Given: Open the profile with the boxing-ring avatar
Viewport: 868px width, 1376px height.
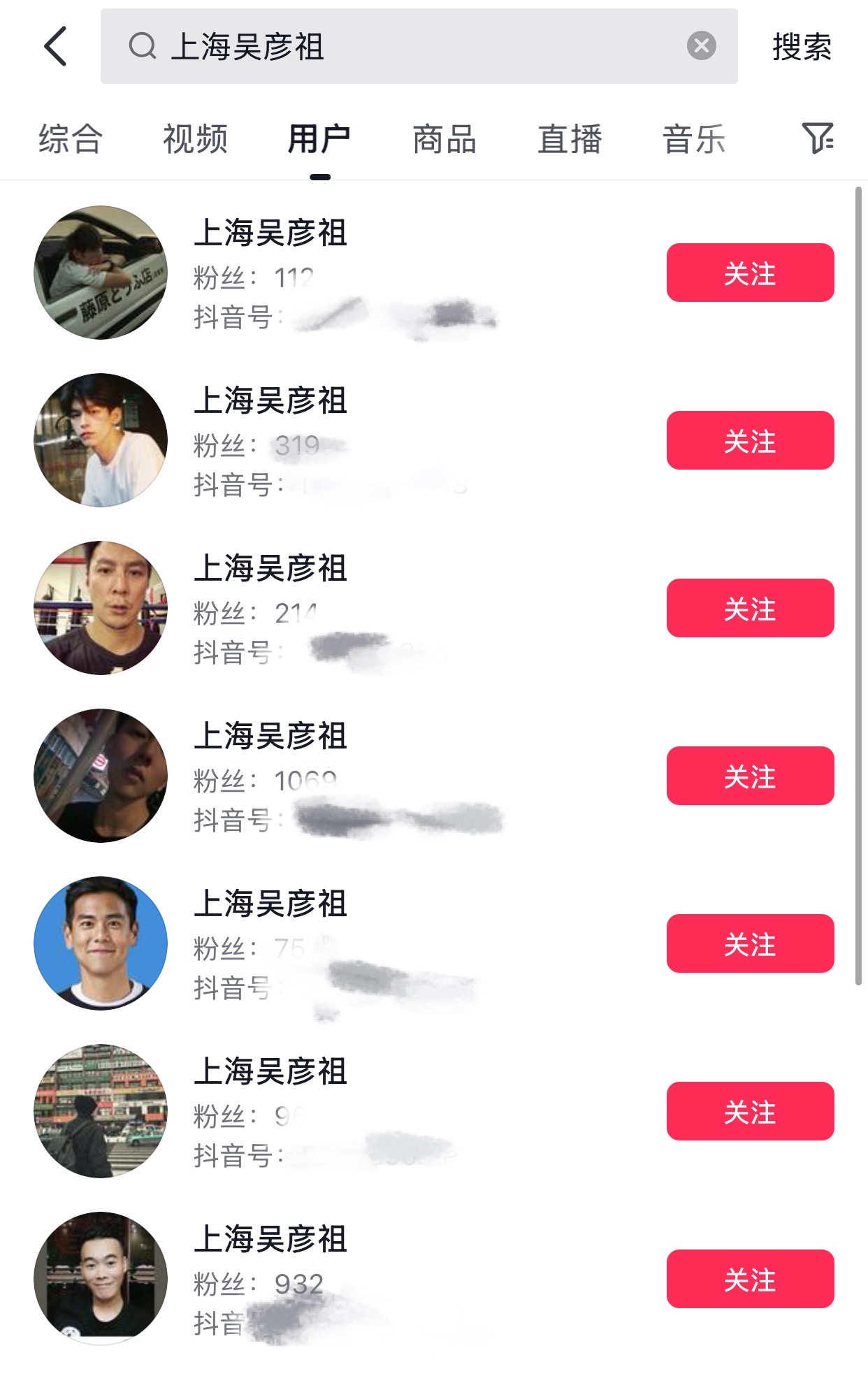Looking at the screenshot, I should pyautogui.click(x=101, y=608).
